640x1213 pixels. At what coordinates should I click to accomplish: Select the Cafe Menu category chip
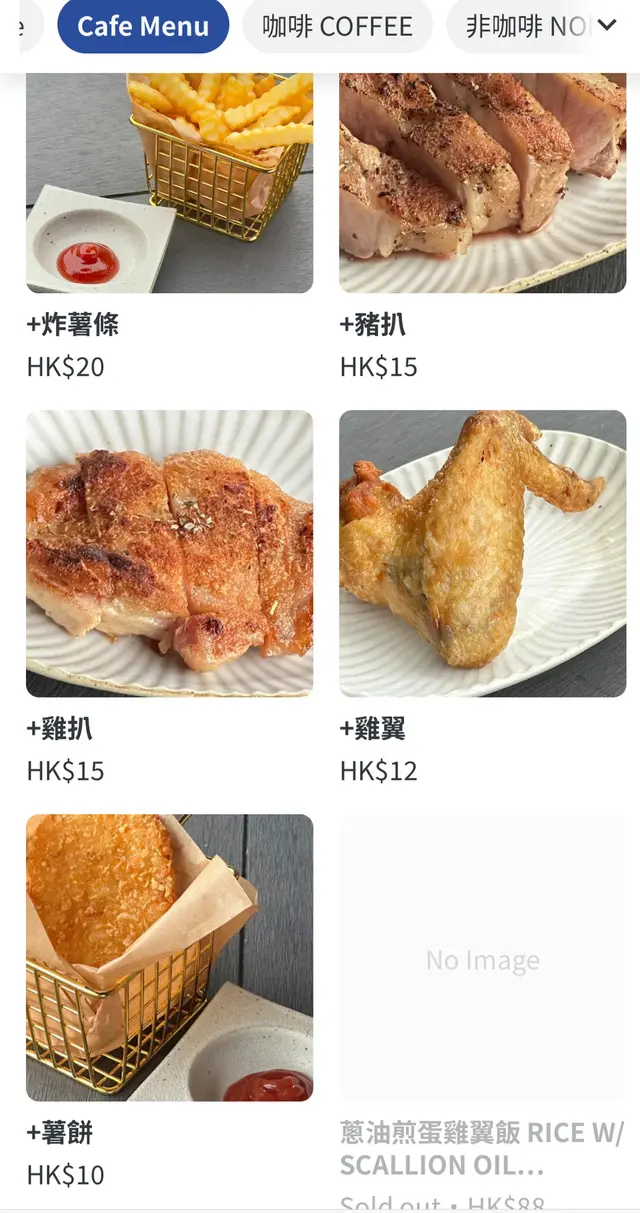coord(143,26)
